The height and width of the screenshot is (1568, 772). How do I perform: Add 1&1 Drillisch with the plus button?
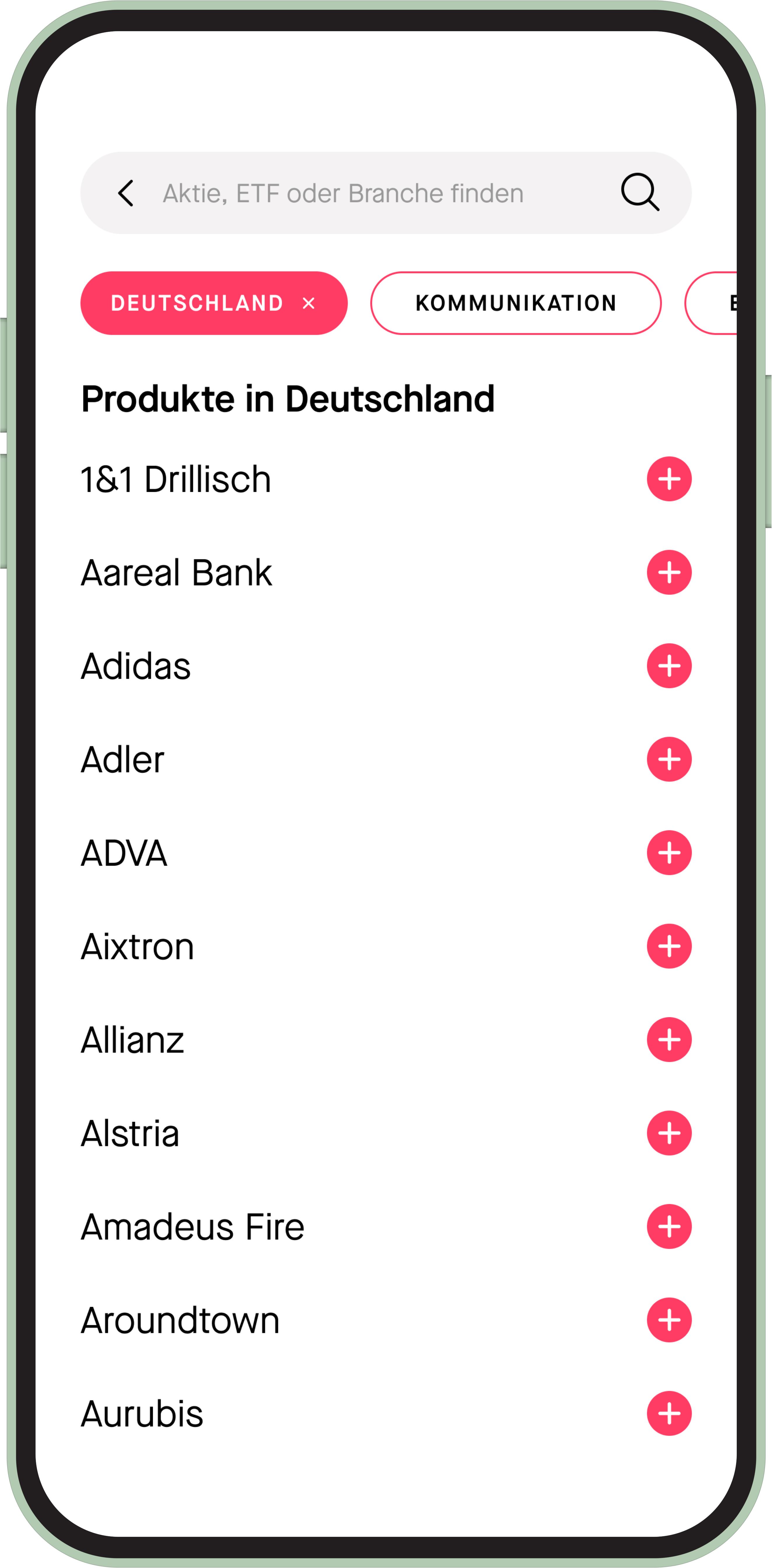click(669, 479)
